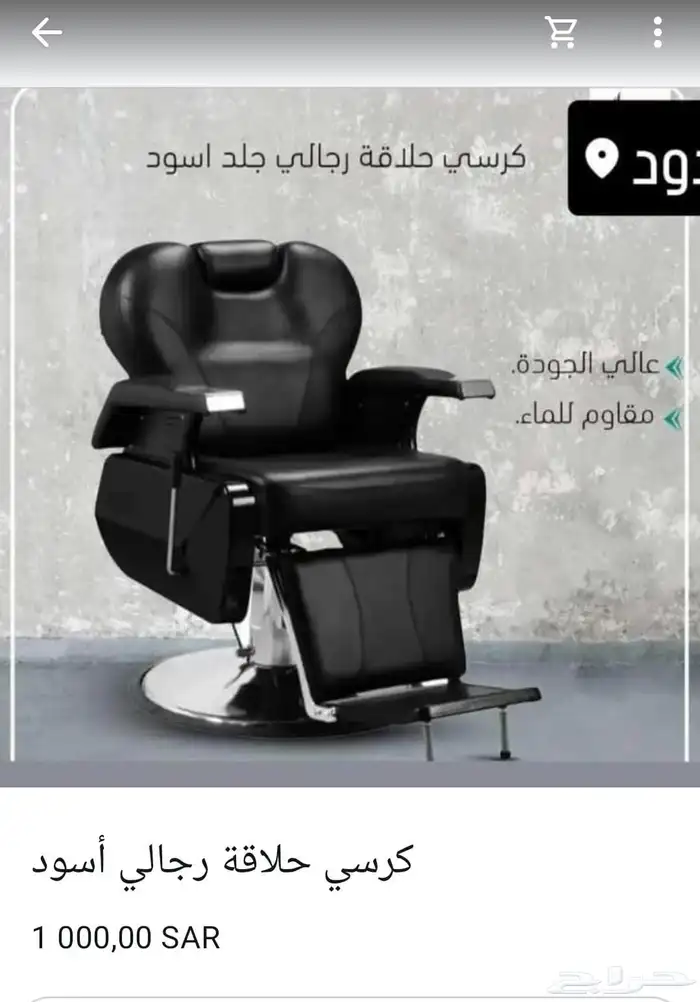Screen dimensions: 700x1002
Task: Go back using the arrow icon
Action: pos(47,33)
